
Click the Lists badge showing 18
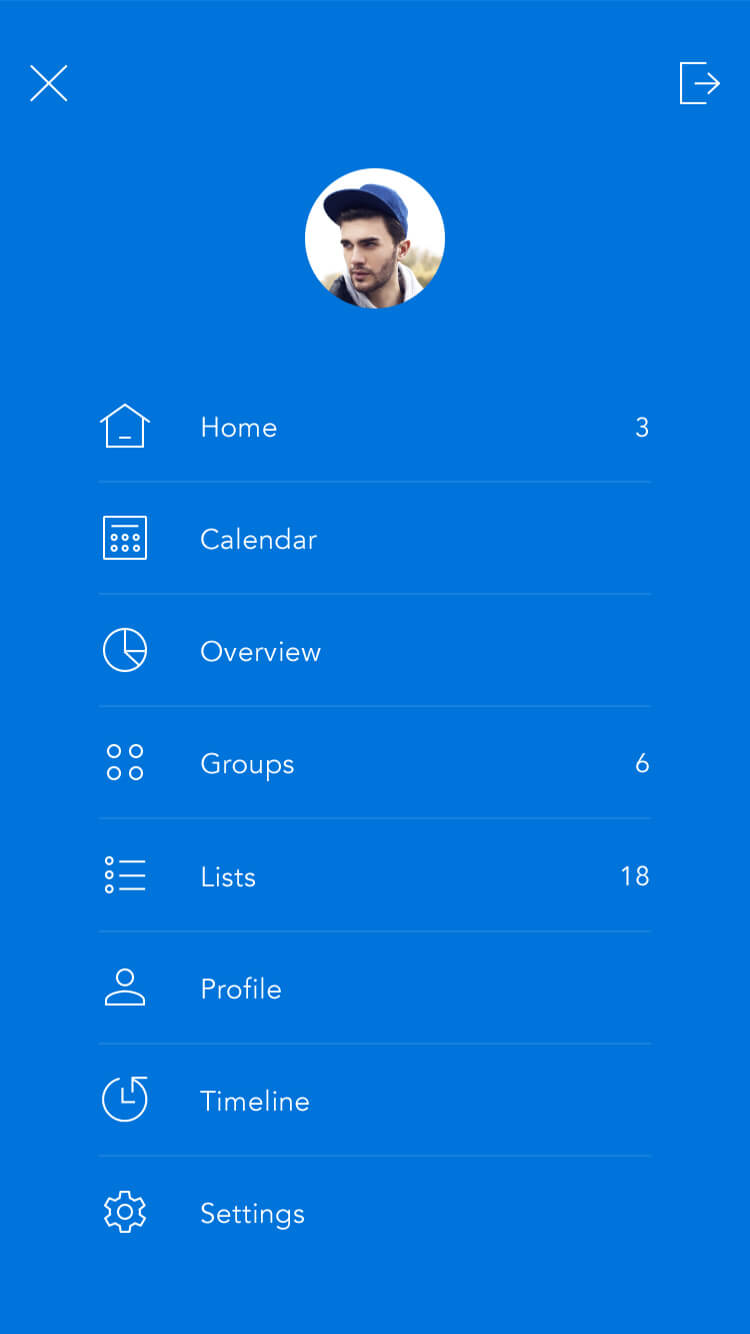(x=635, y=876)
